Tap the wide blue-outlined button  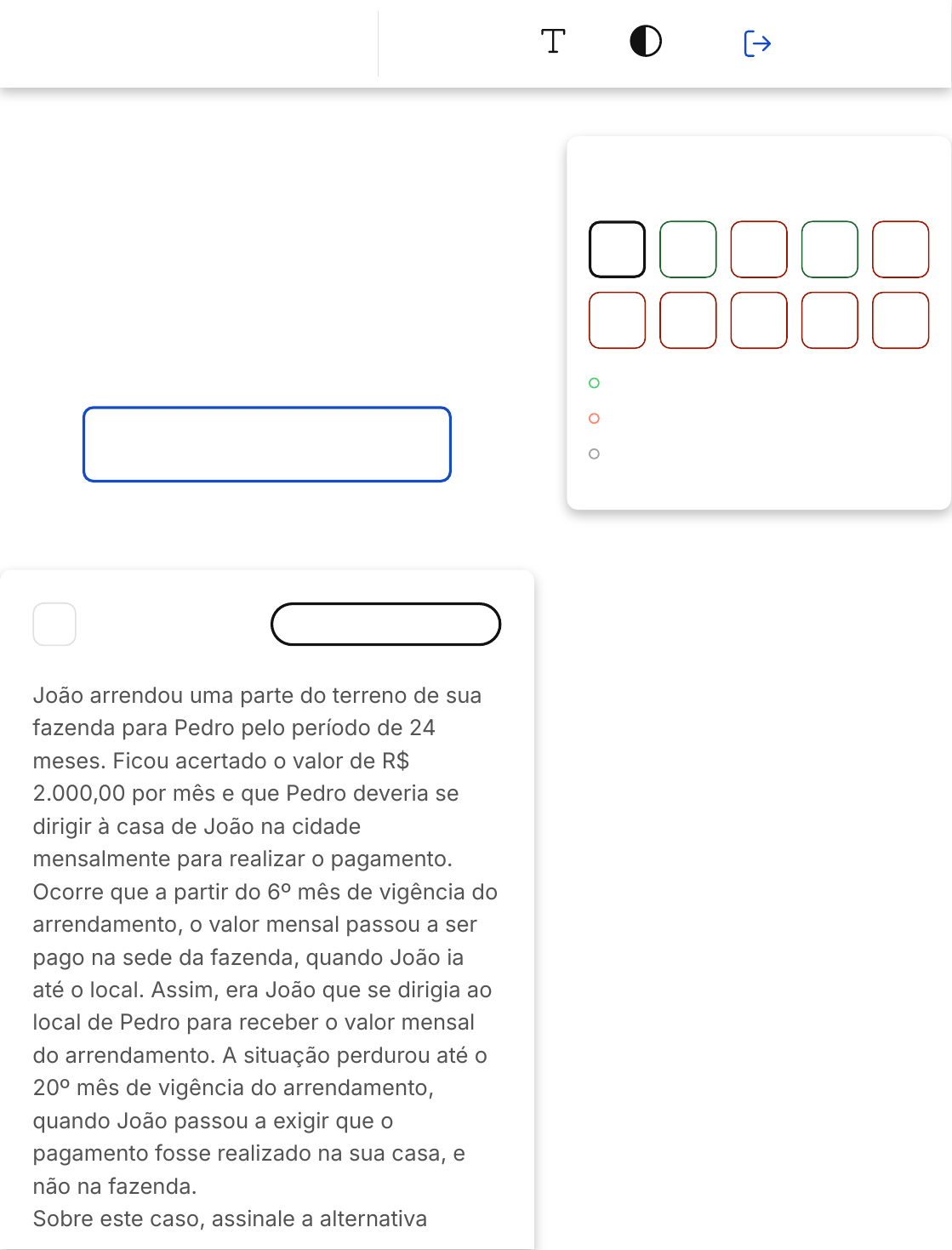[x=267, y=444]
